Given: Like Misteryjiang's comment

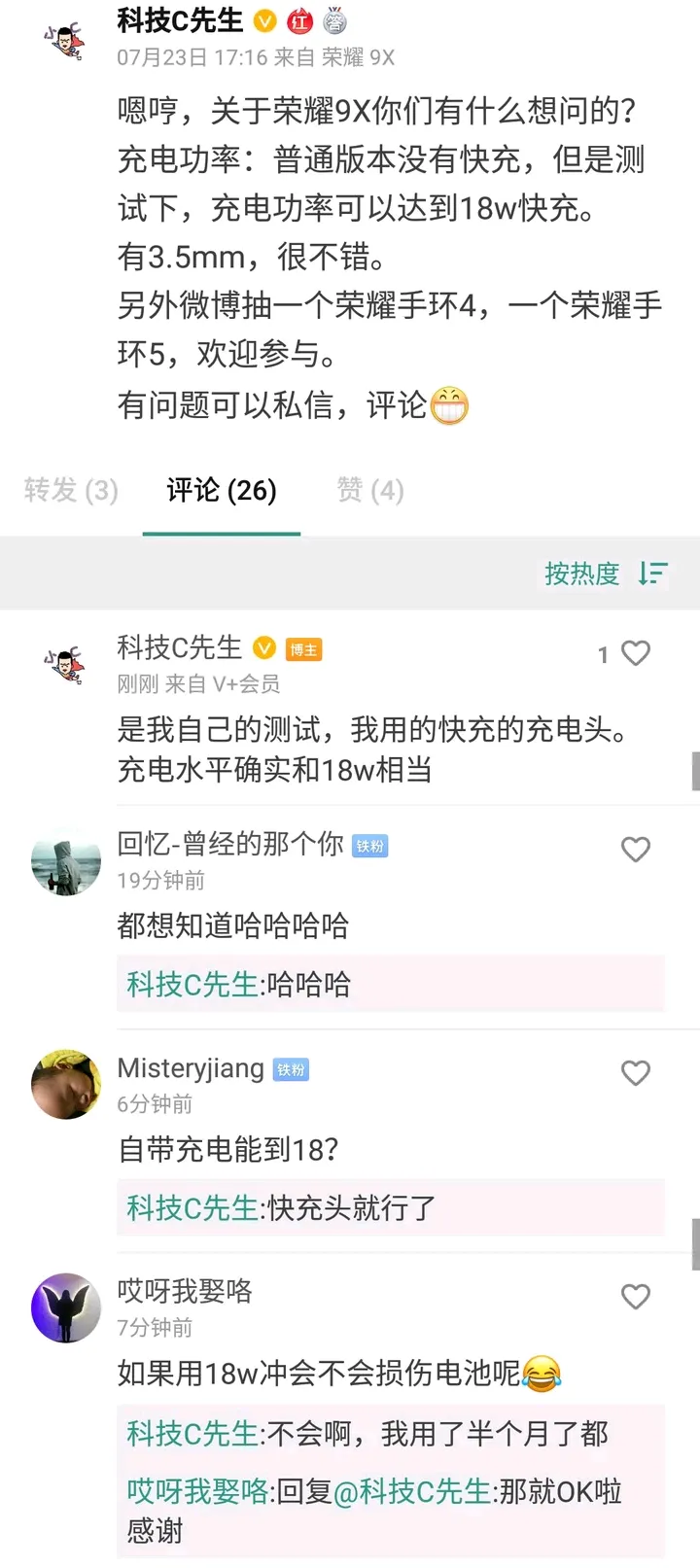Looking at the screenshot, I should pos(635,1073).
